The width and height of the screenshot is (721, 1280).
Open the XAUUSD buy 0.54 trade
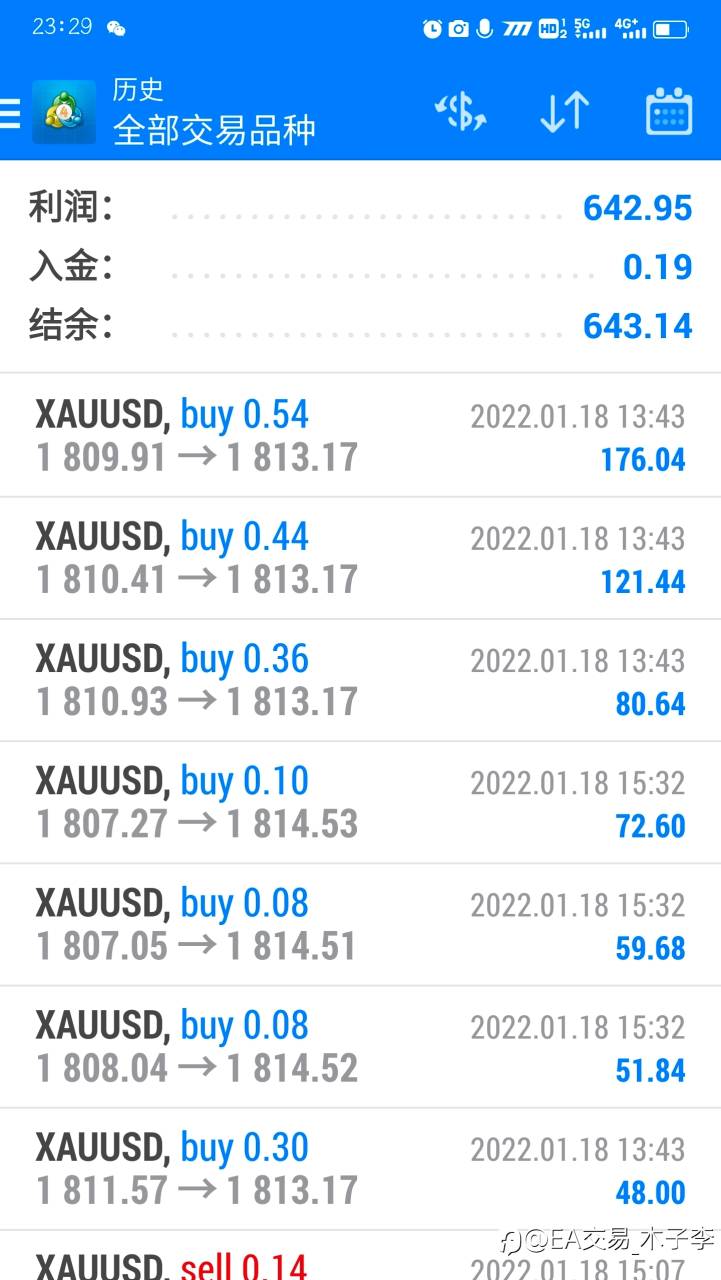point(360,436)
